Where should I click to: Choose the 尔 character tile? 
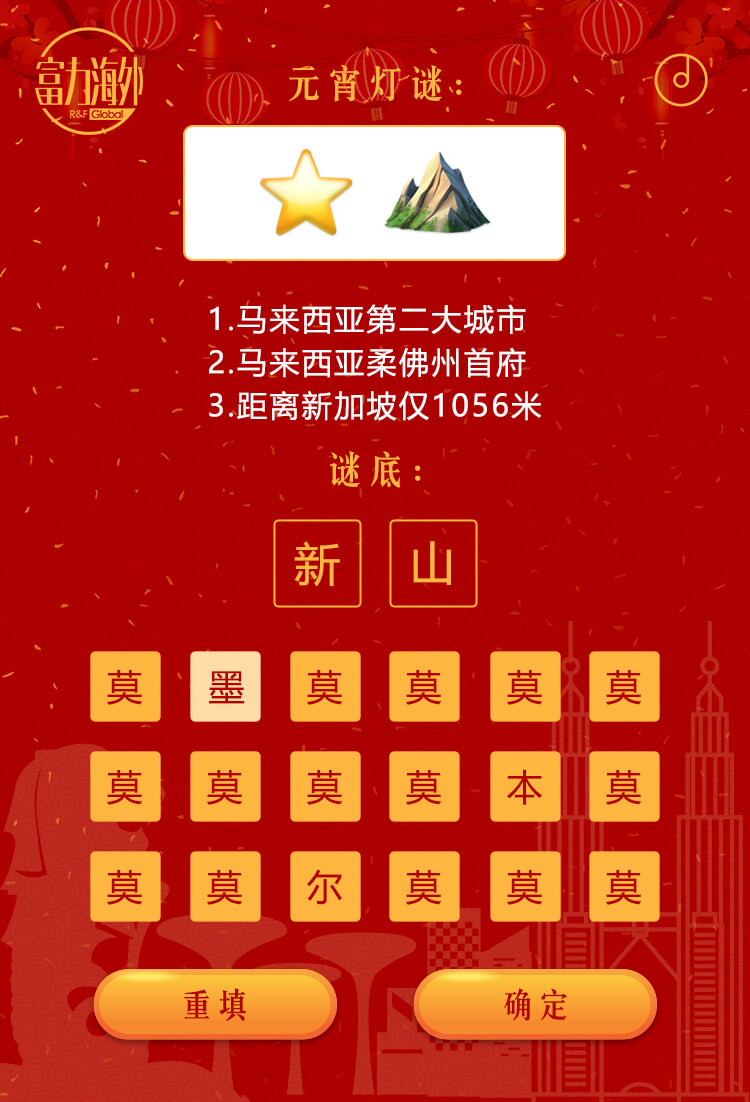point(325,887)
